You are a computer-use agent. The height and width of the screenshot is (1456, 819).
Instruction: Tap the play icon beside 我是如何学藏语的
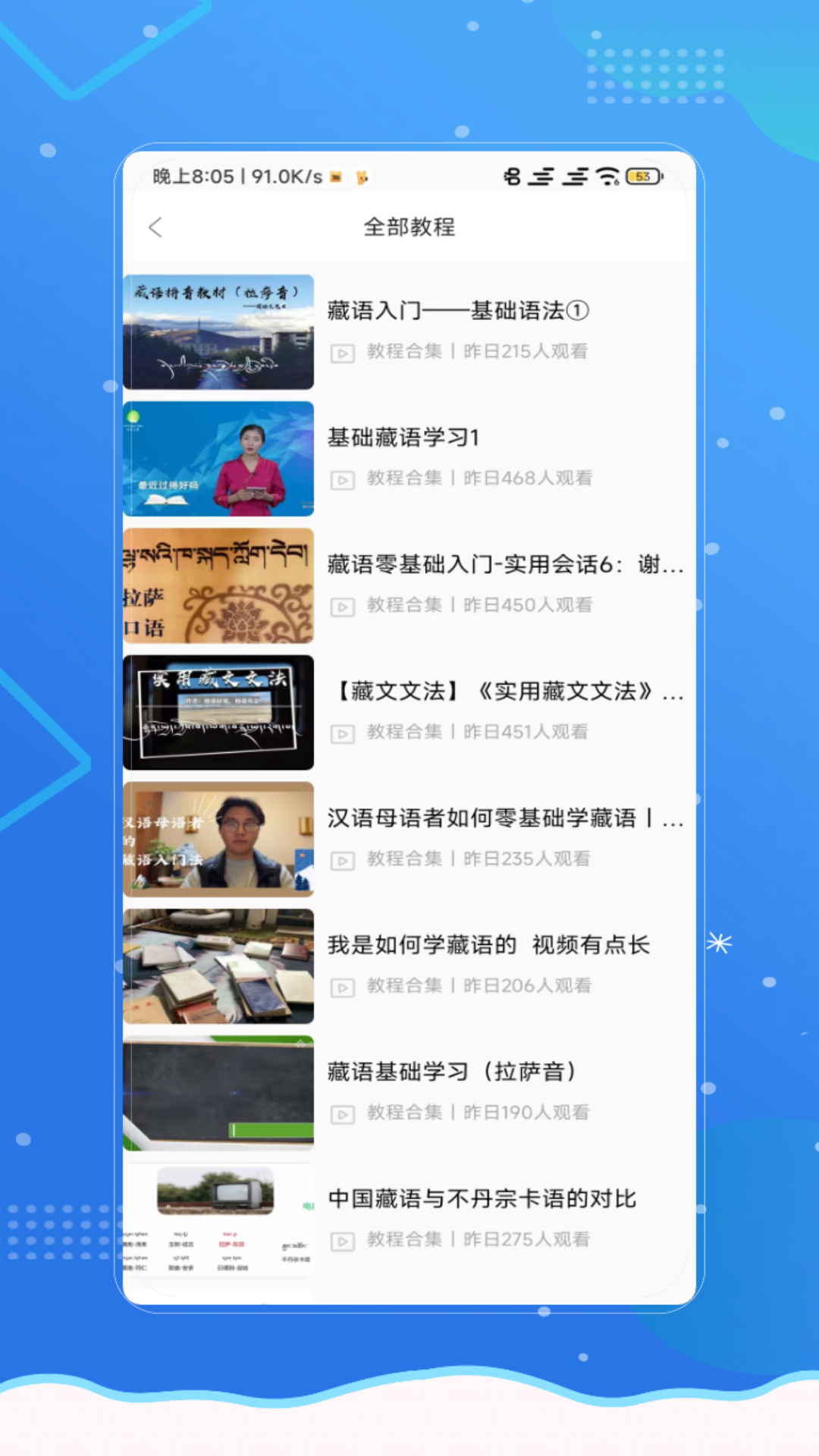343,987
